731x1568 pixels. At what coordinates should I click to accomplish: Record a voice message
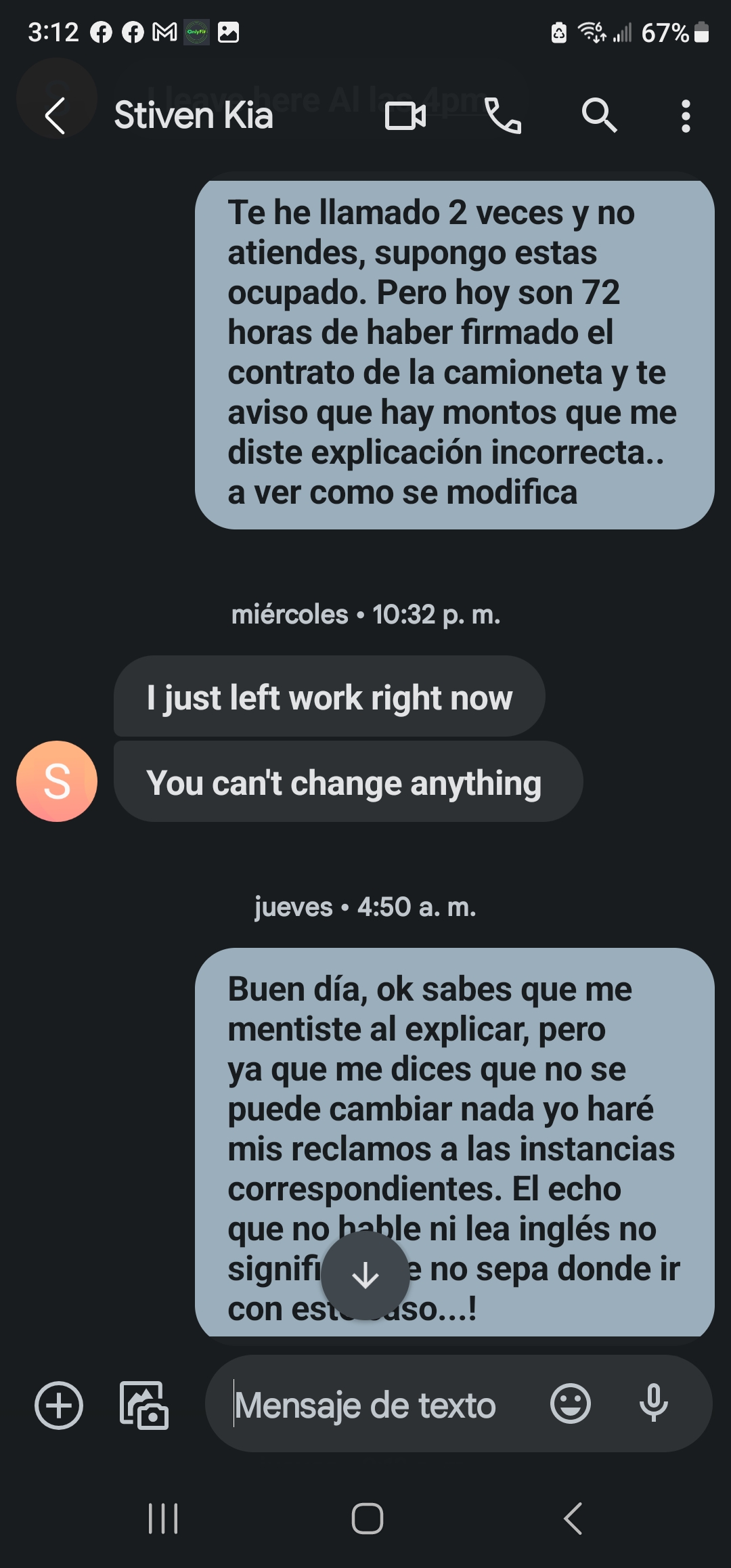pyautogui.click(x=653, y=1403)
